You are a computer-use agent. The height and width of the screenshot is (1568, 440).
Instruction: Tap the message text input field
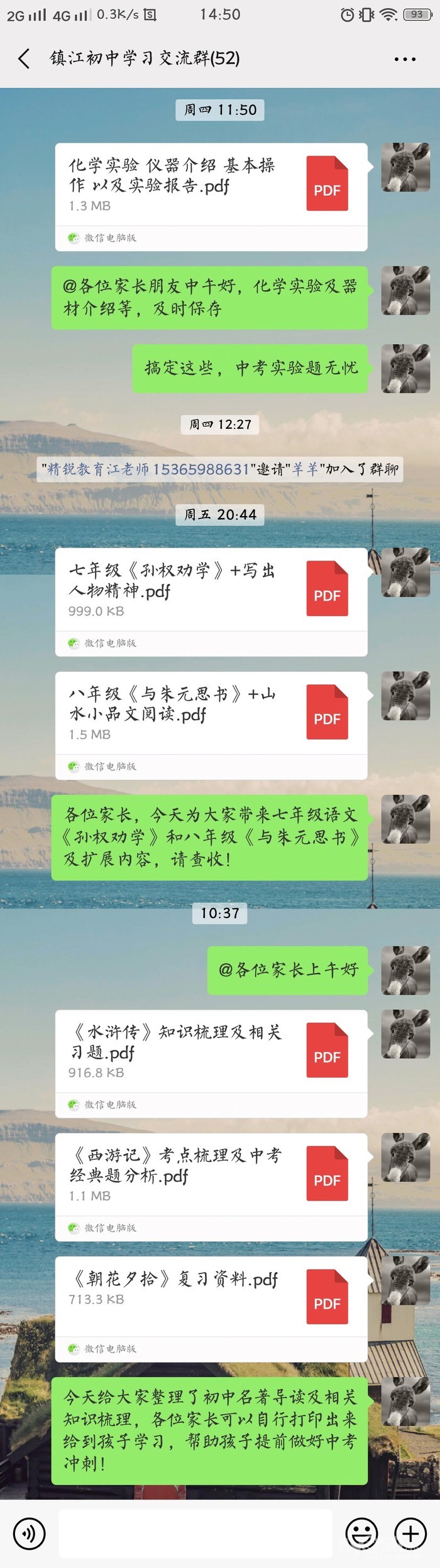tap(195, 1533)
